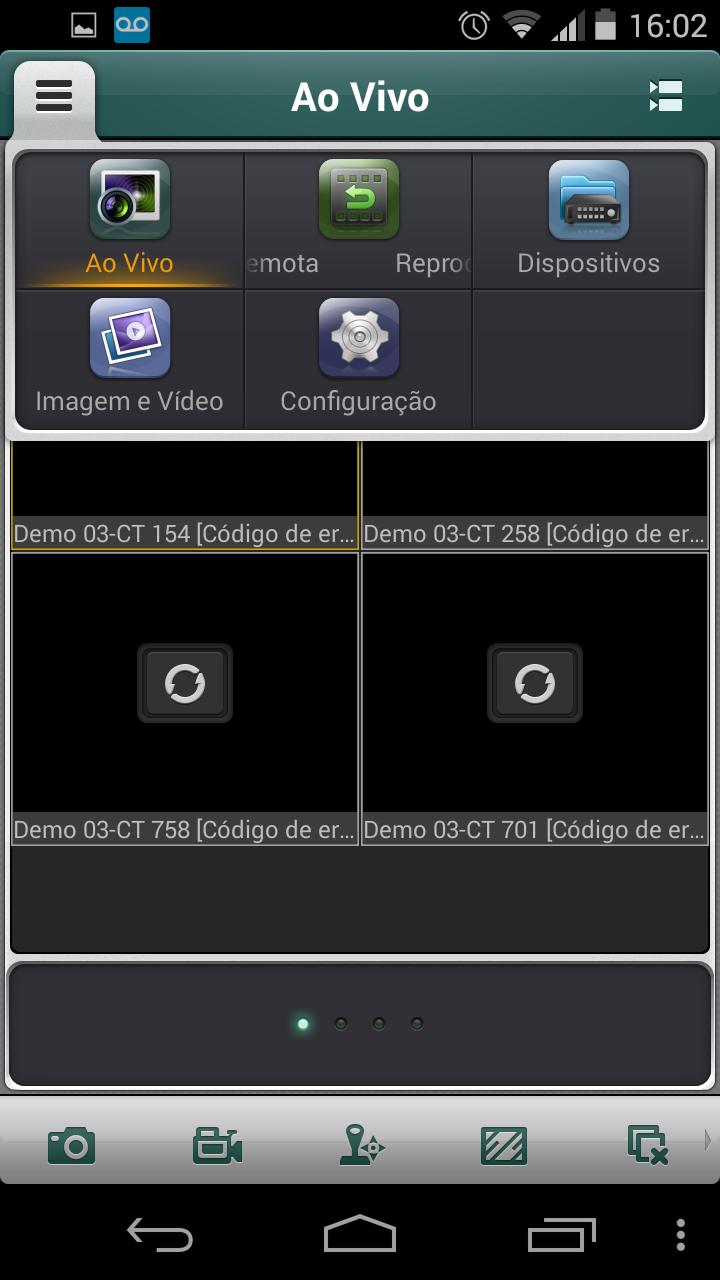Viewport: 720px width, 1280px height.
Task: Start recording with the camcorder icon
Action: pyautogui.click(x=217, y=1145)
